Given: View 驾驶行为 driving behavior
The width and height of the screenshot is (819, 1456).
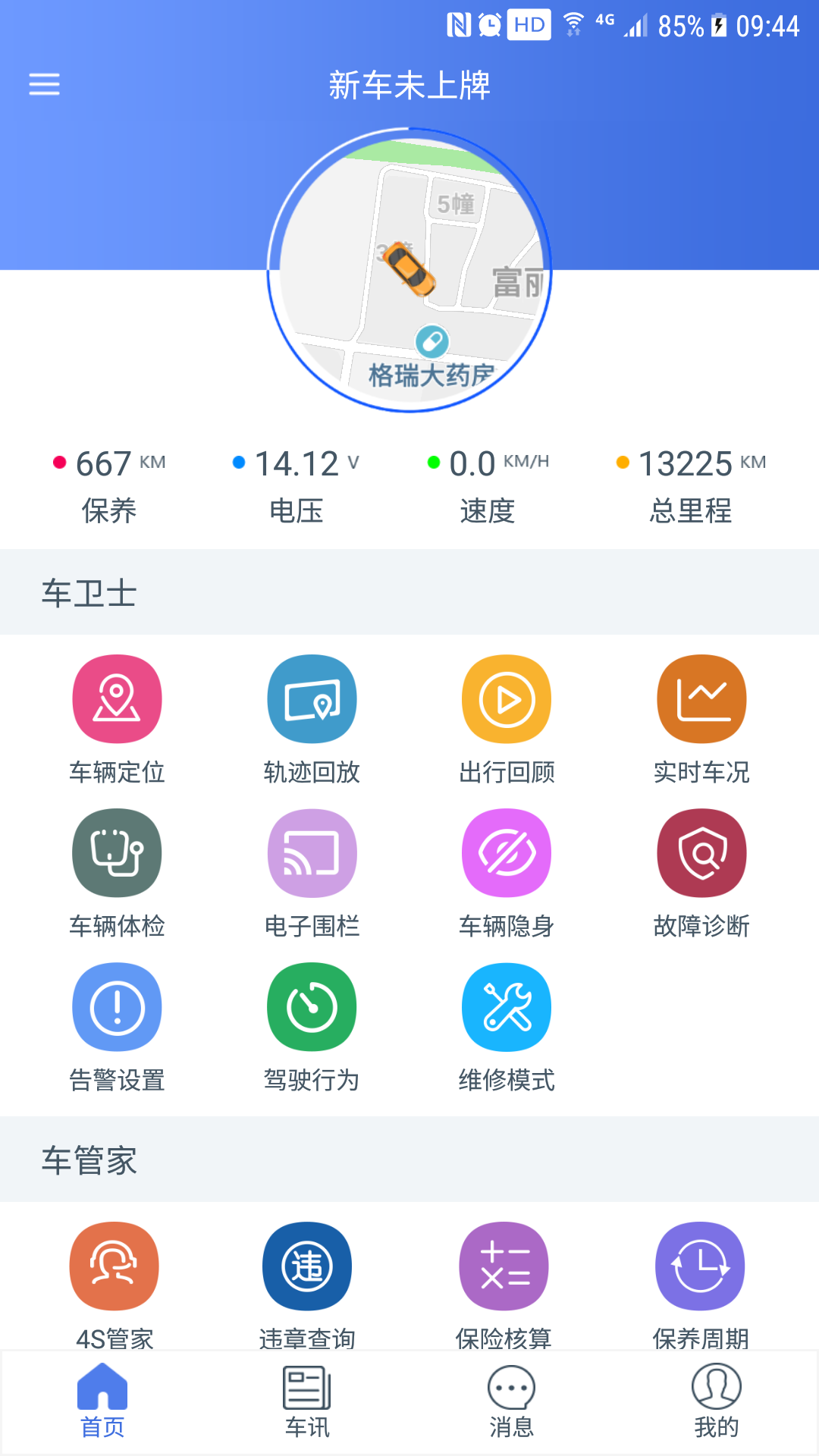Looking at the screenshot, I should click(312, 1007).
